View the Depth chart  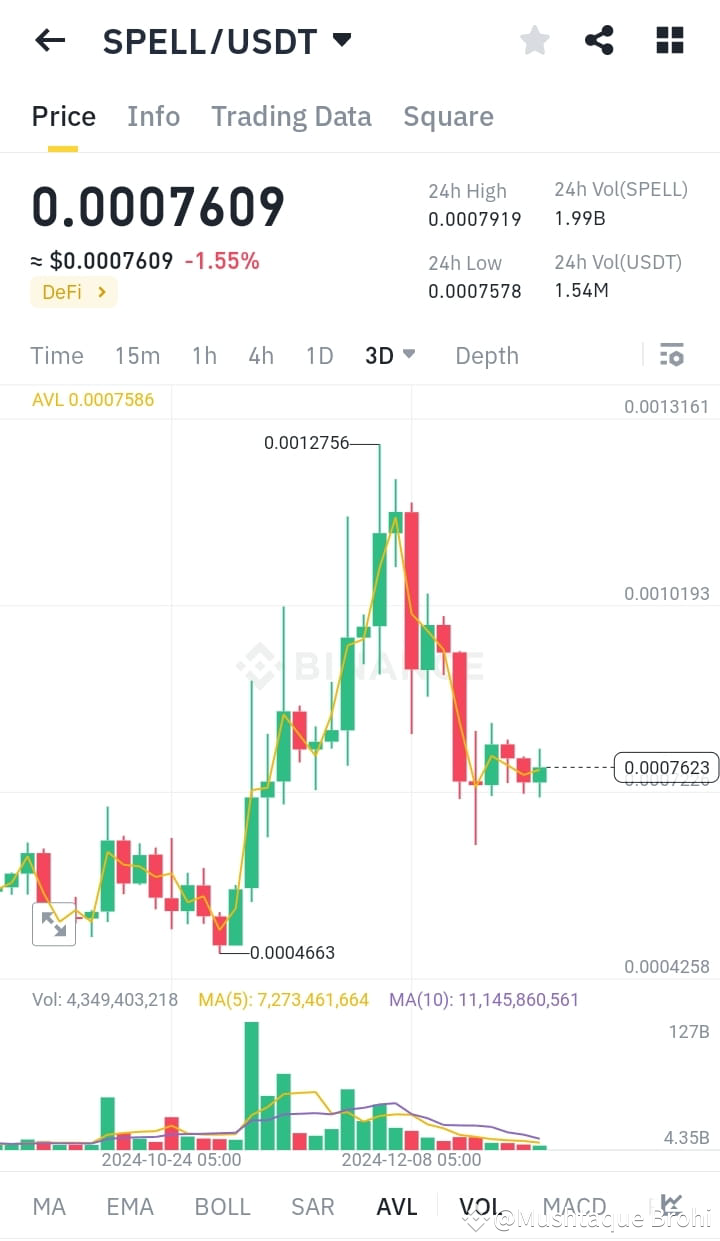tap(487, 354)
